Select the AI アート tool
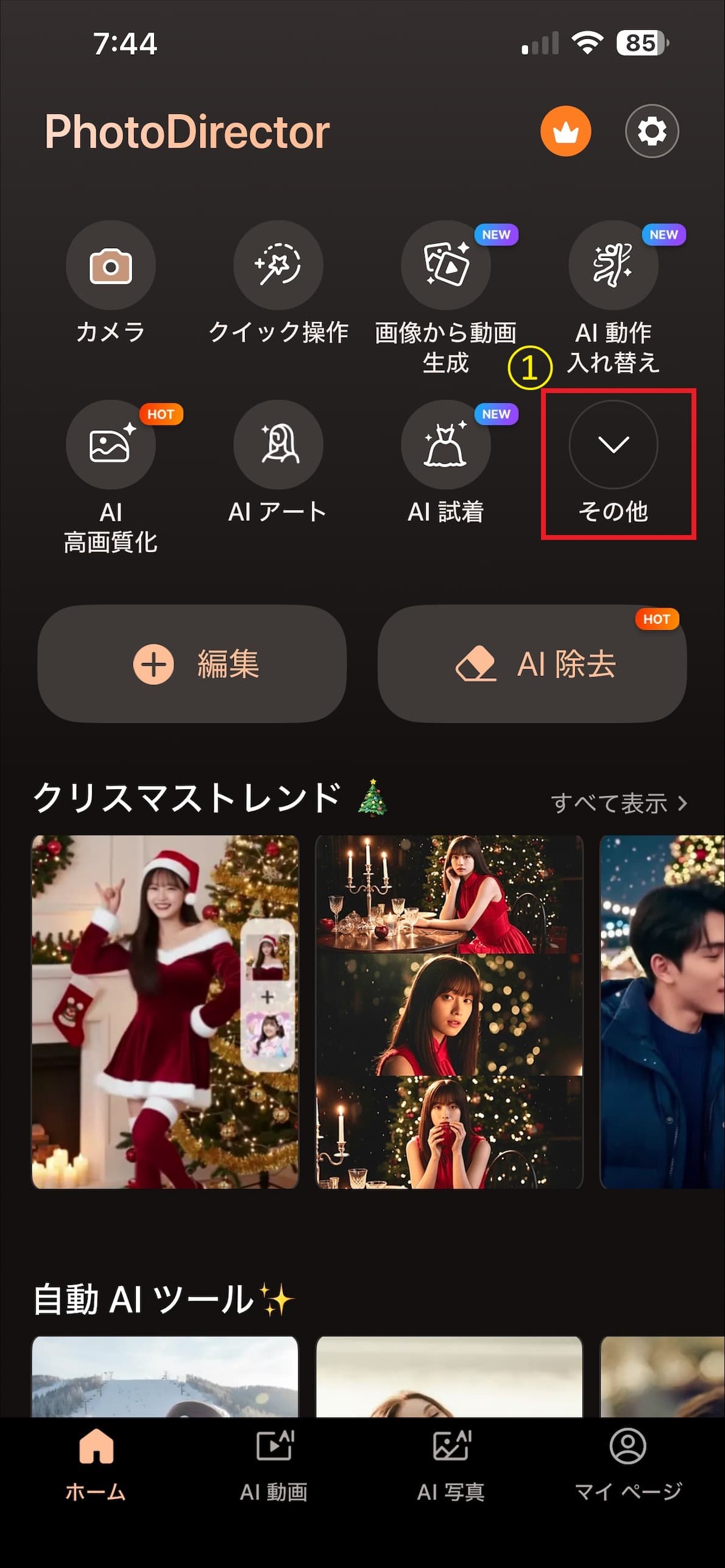725x1568 pixels. pyautogui.click(x=278, y=445)
